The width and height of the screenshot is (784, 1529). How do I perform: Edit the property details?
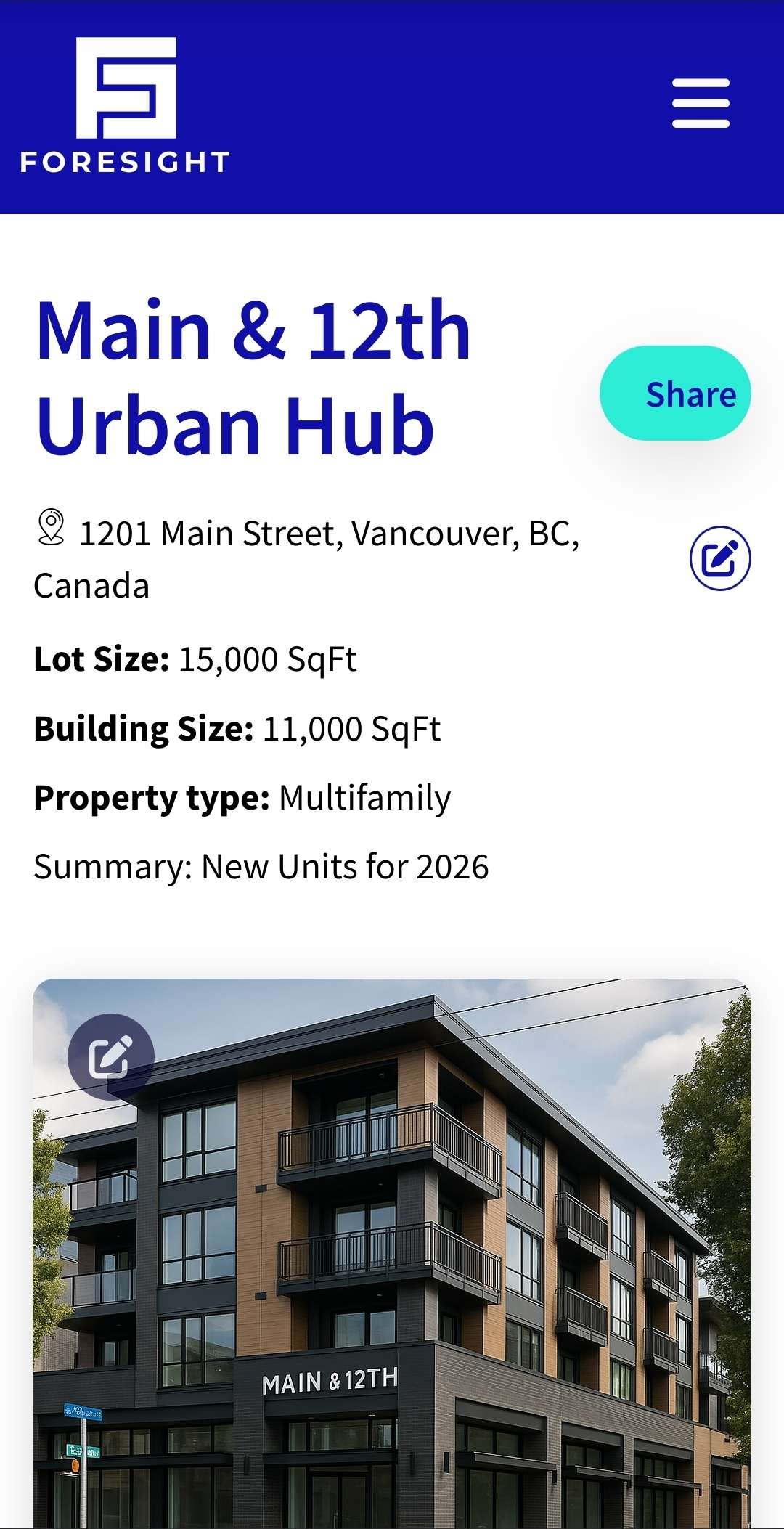coord(719,558)
